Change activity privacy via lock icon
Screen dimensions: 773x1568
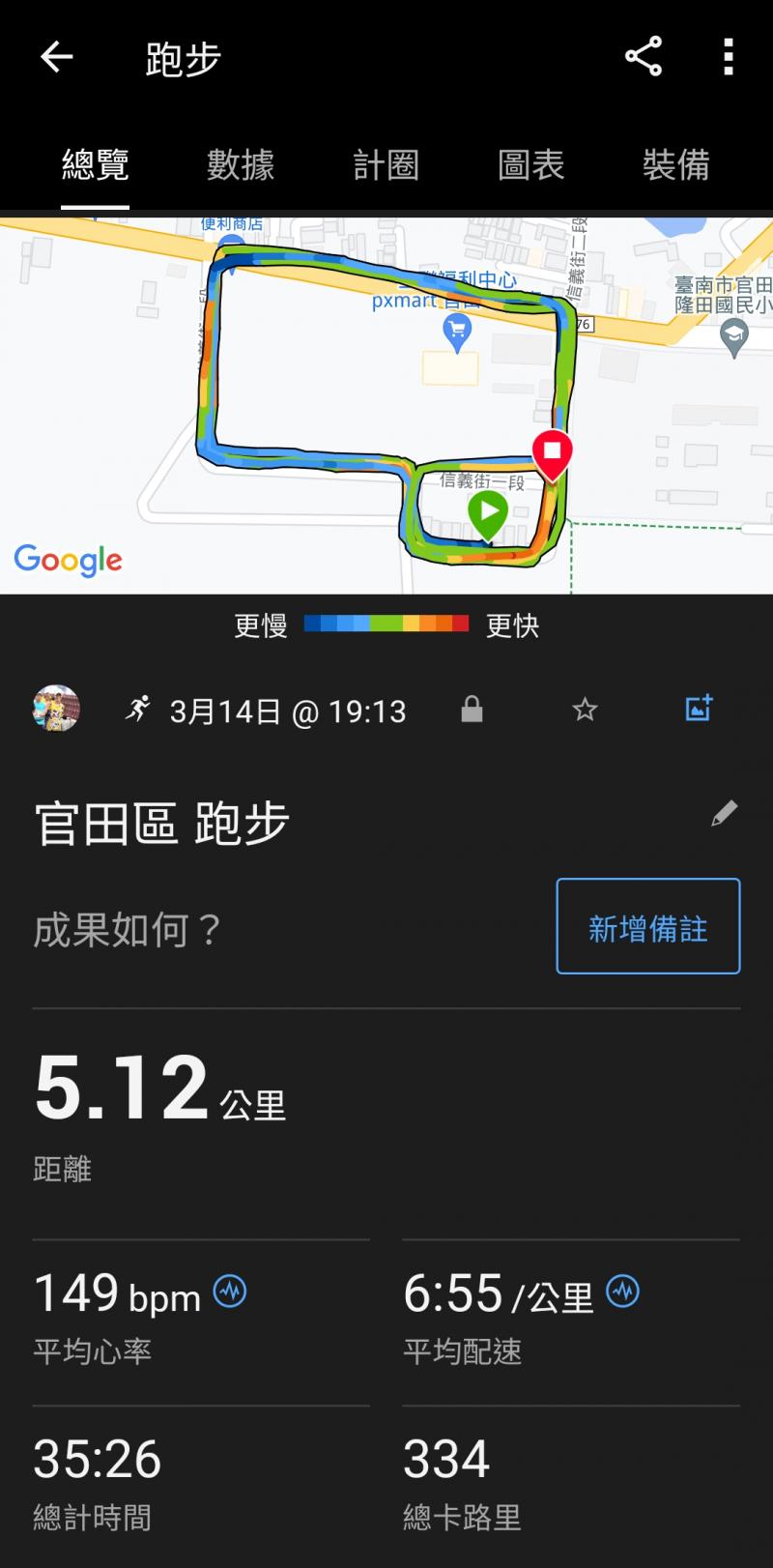[x=472, y=711]
